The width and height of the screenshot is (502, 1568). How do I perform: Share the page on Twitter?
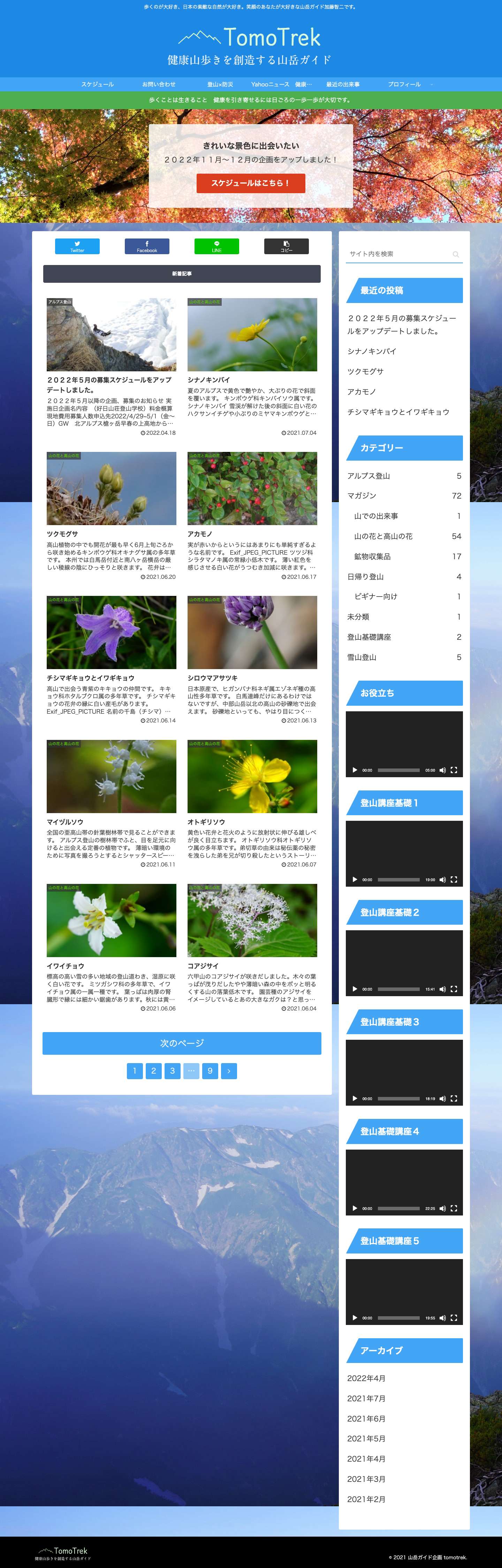(77, 246)
